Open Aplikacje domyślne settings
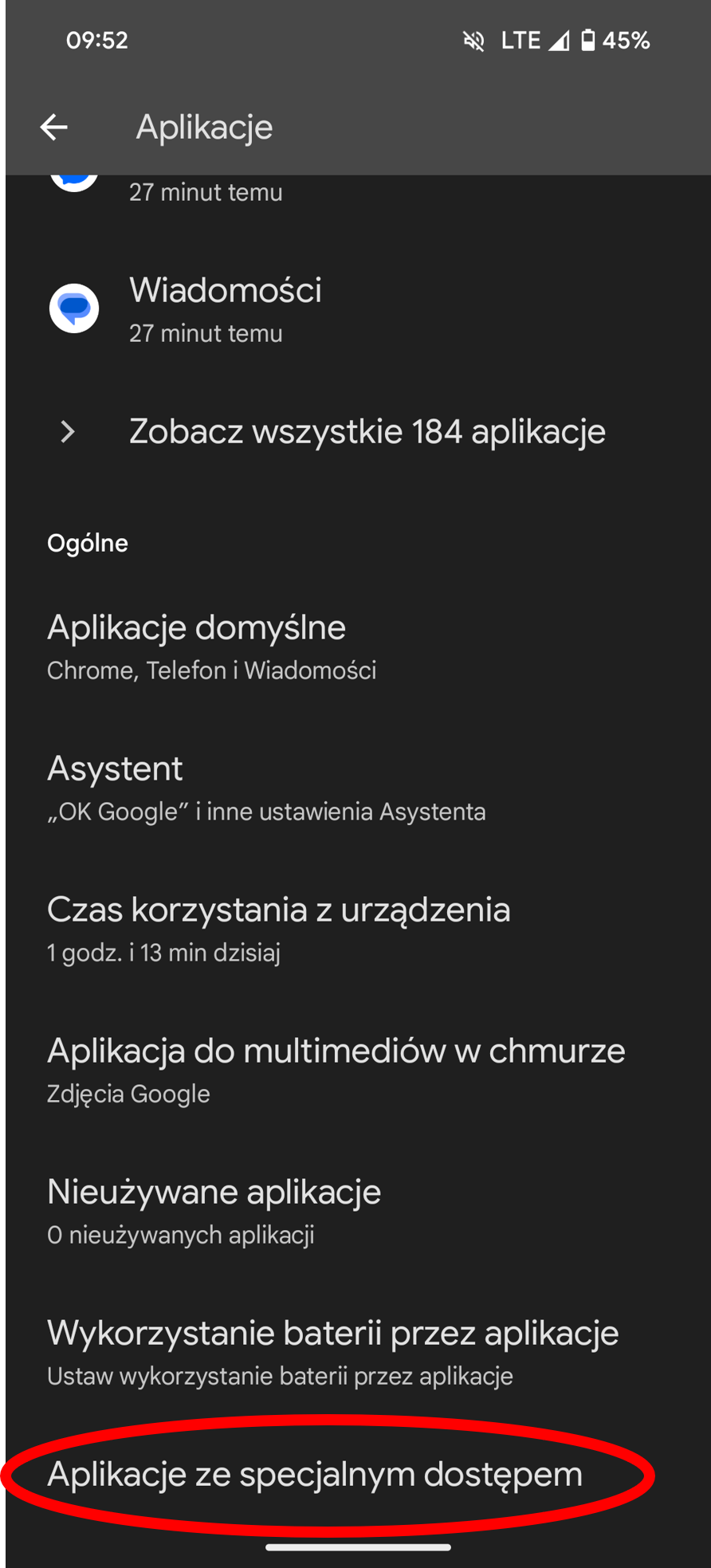 358,646
